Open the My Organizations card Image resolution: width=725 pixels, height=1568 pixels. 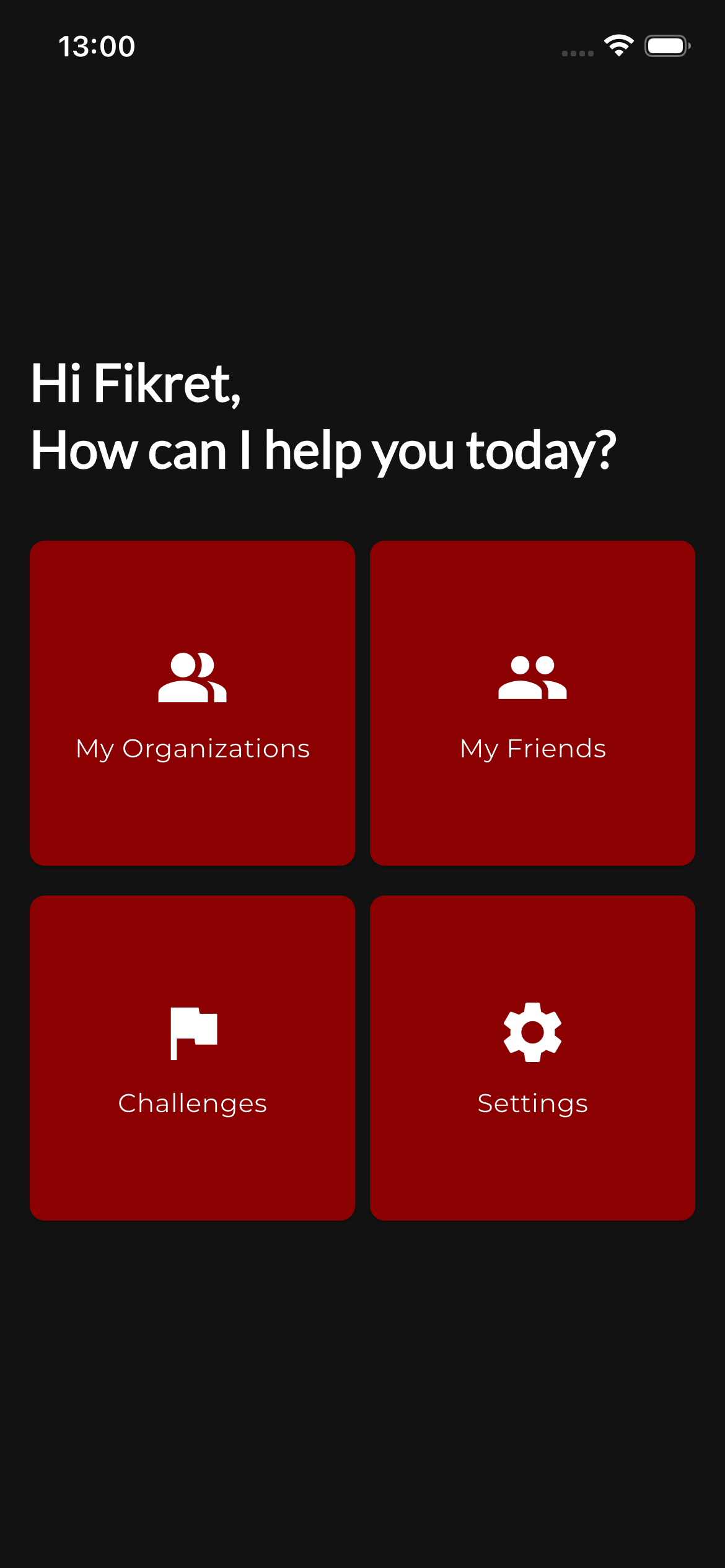[192, 703]
